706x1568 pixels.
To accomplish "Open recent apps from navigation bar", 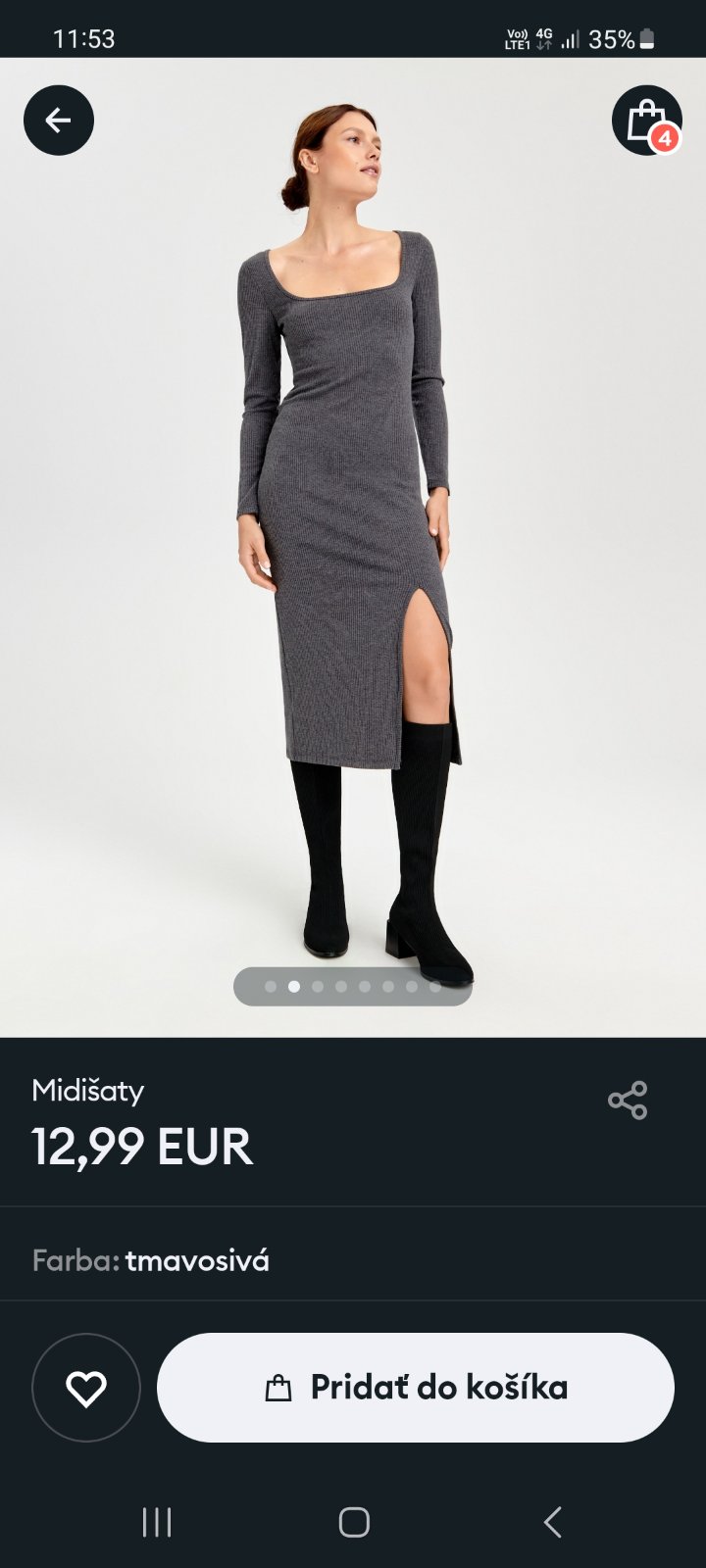I will pyautogui.click(x=157, y=1522).
